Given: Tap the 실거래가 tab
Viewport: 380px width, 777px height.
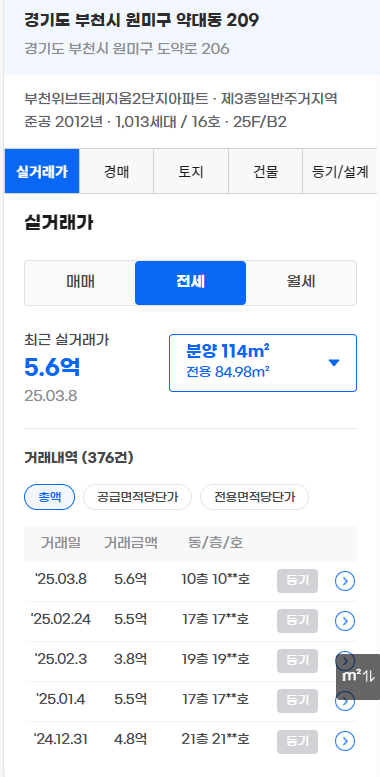Looking at the screenshot, I should [x=42, y=171].
